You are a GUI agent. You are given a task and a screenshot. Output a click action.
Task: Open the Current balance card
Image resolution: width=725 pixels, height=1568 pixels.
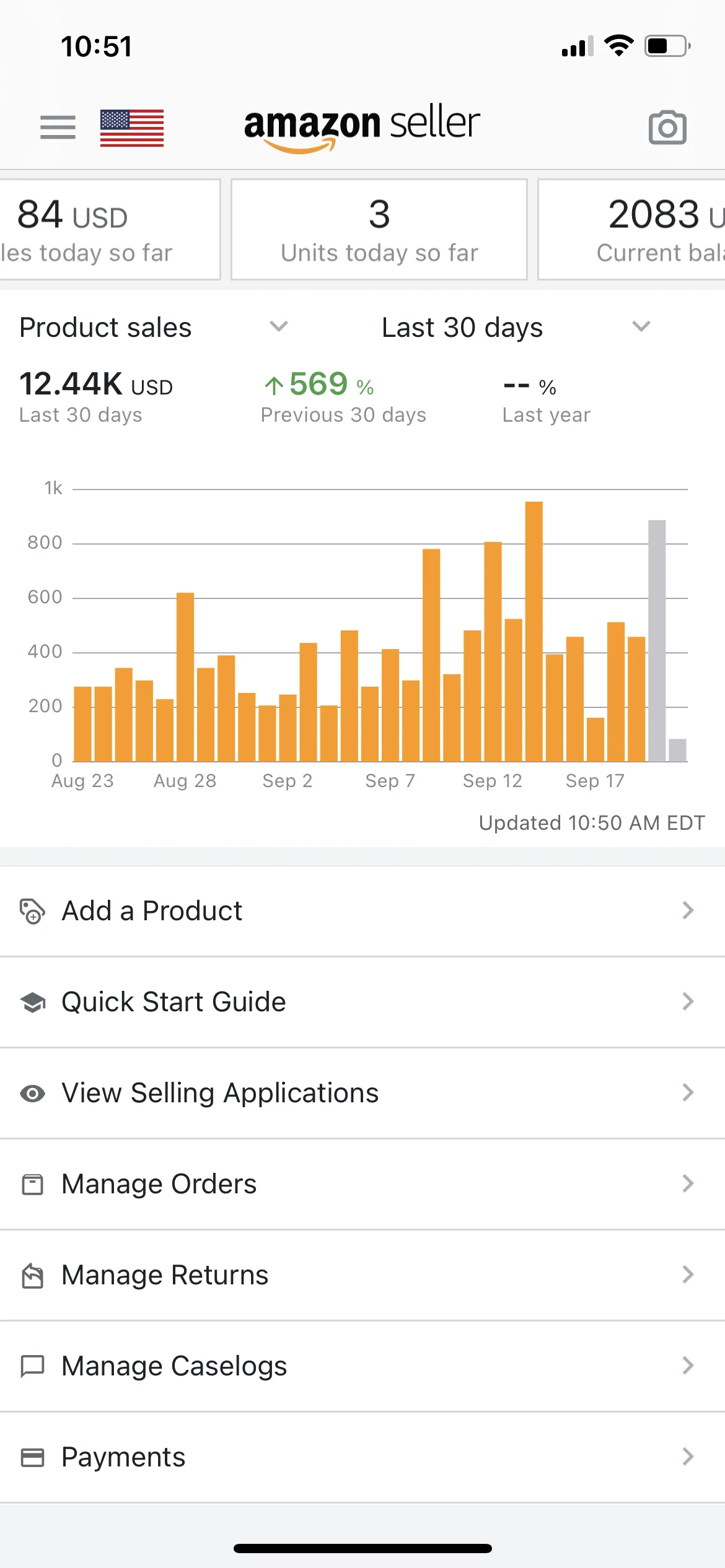(x=631, y=230)
